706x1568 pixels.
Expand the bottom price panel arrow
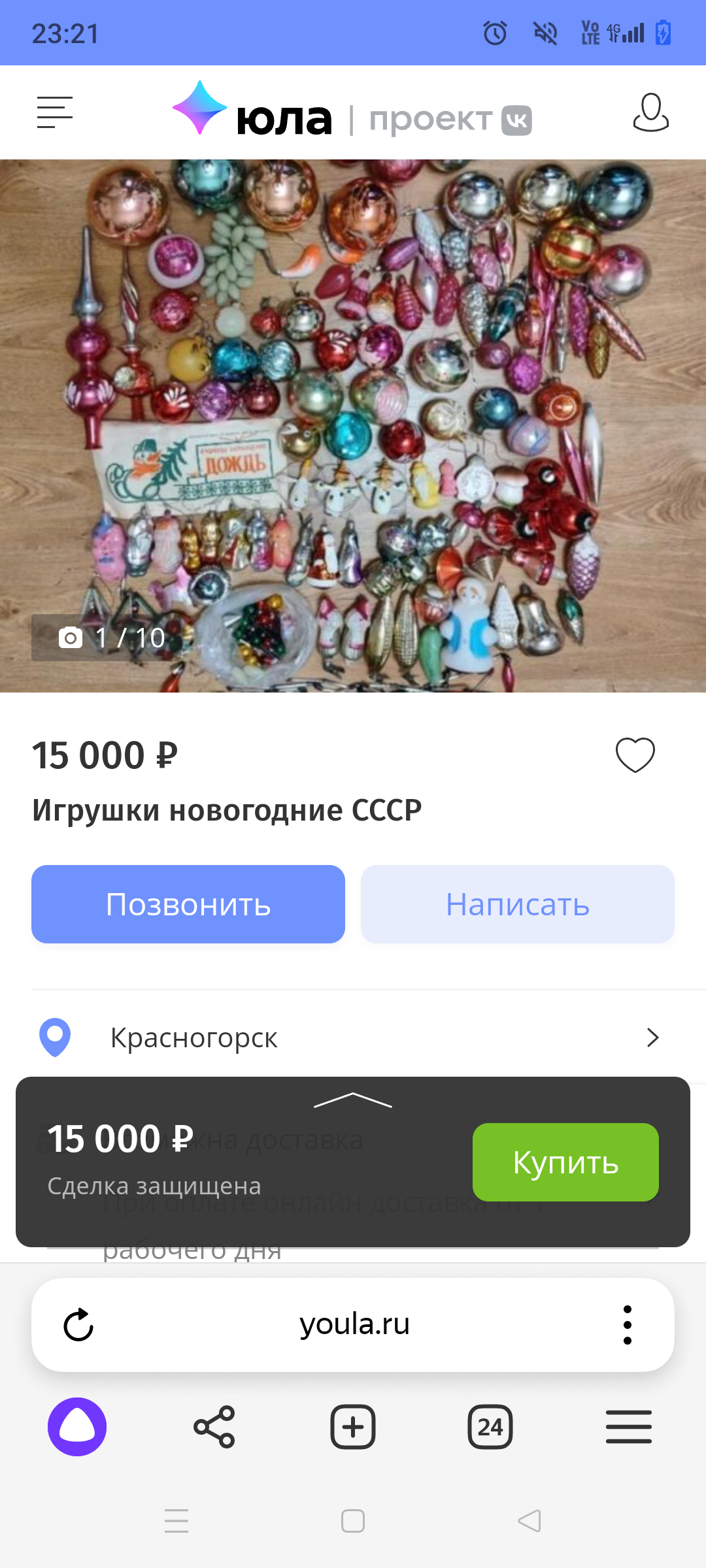(353, 1100)
